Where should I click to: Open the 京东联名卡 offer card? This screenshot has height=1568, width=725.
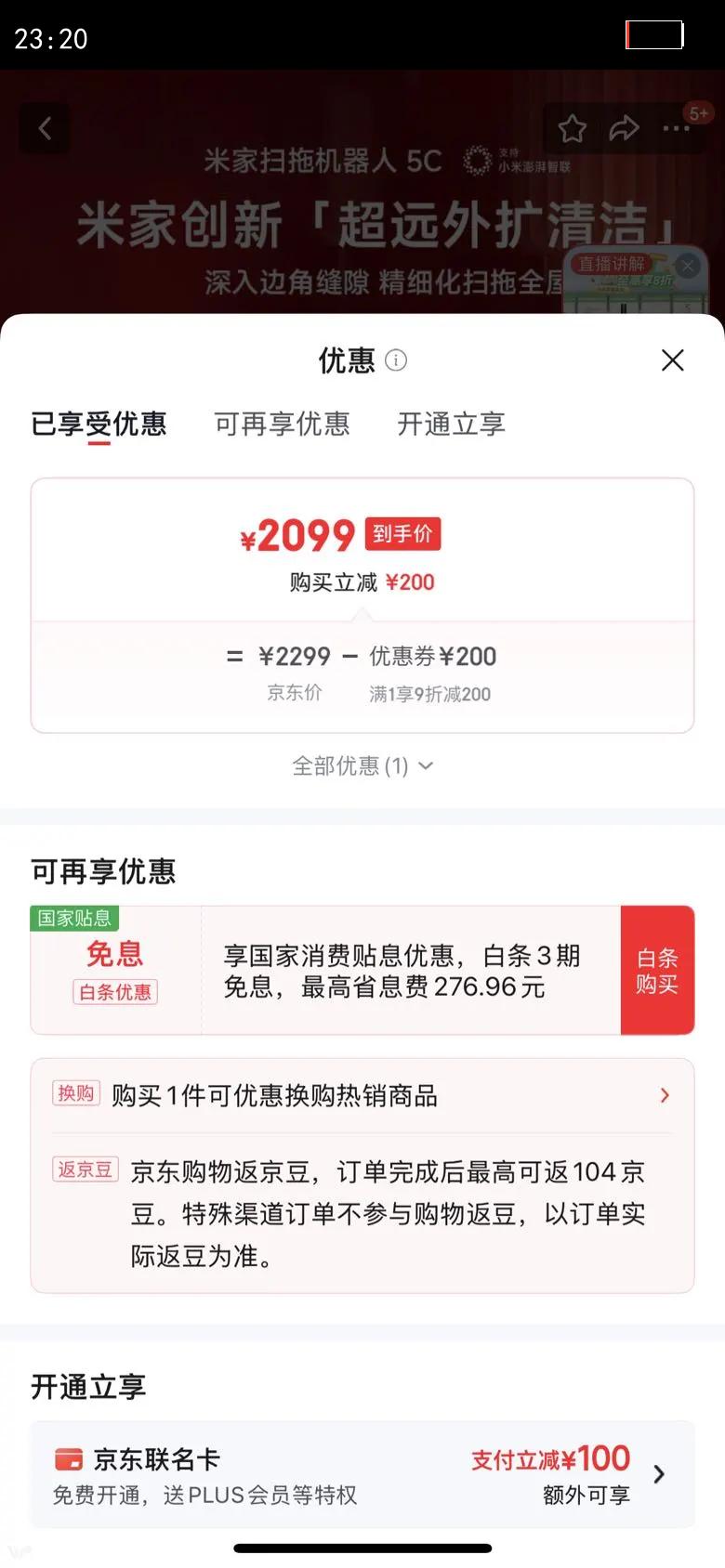point(362,1474)
